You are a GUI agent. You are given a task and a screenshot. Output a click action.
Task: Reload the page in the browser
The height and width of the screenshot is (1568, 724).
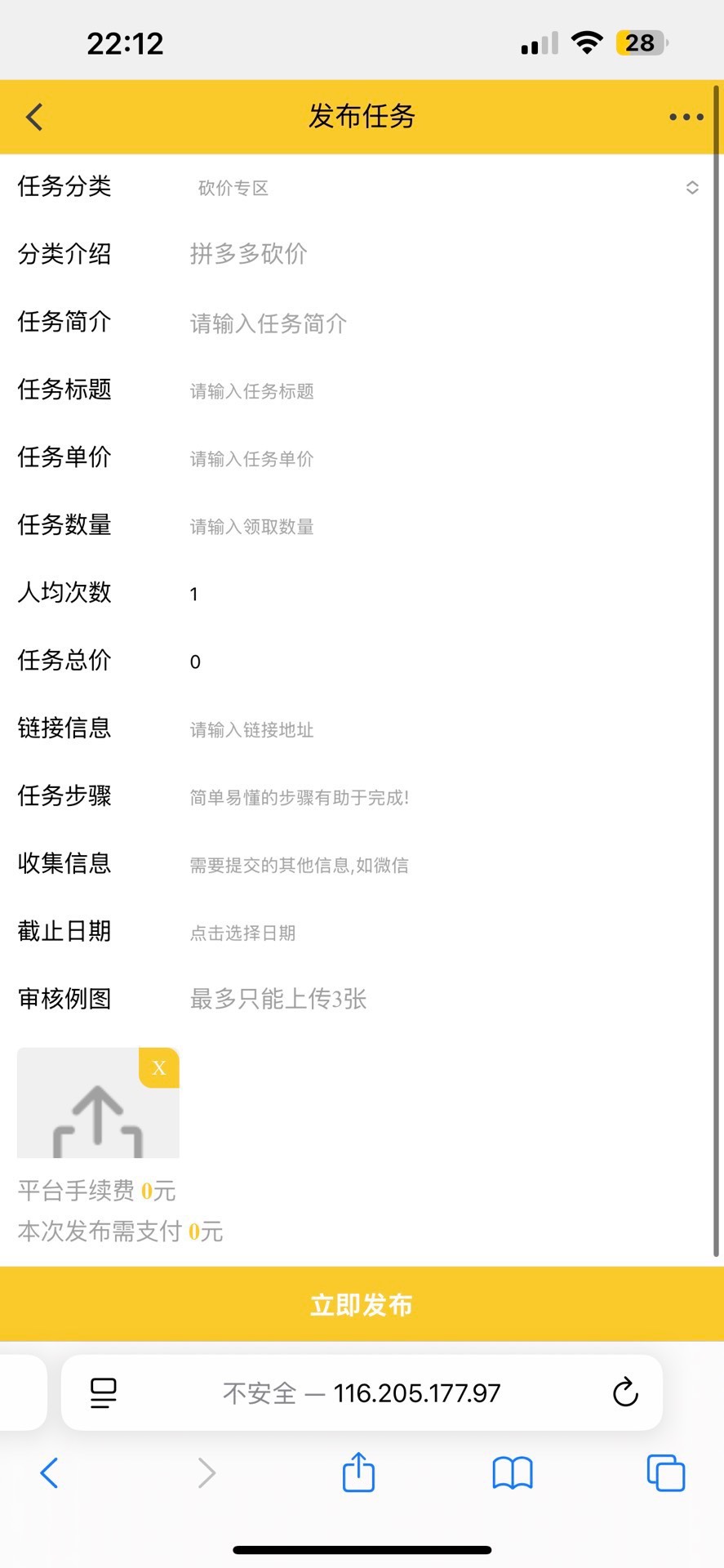(625, 1392)
